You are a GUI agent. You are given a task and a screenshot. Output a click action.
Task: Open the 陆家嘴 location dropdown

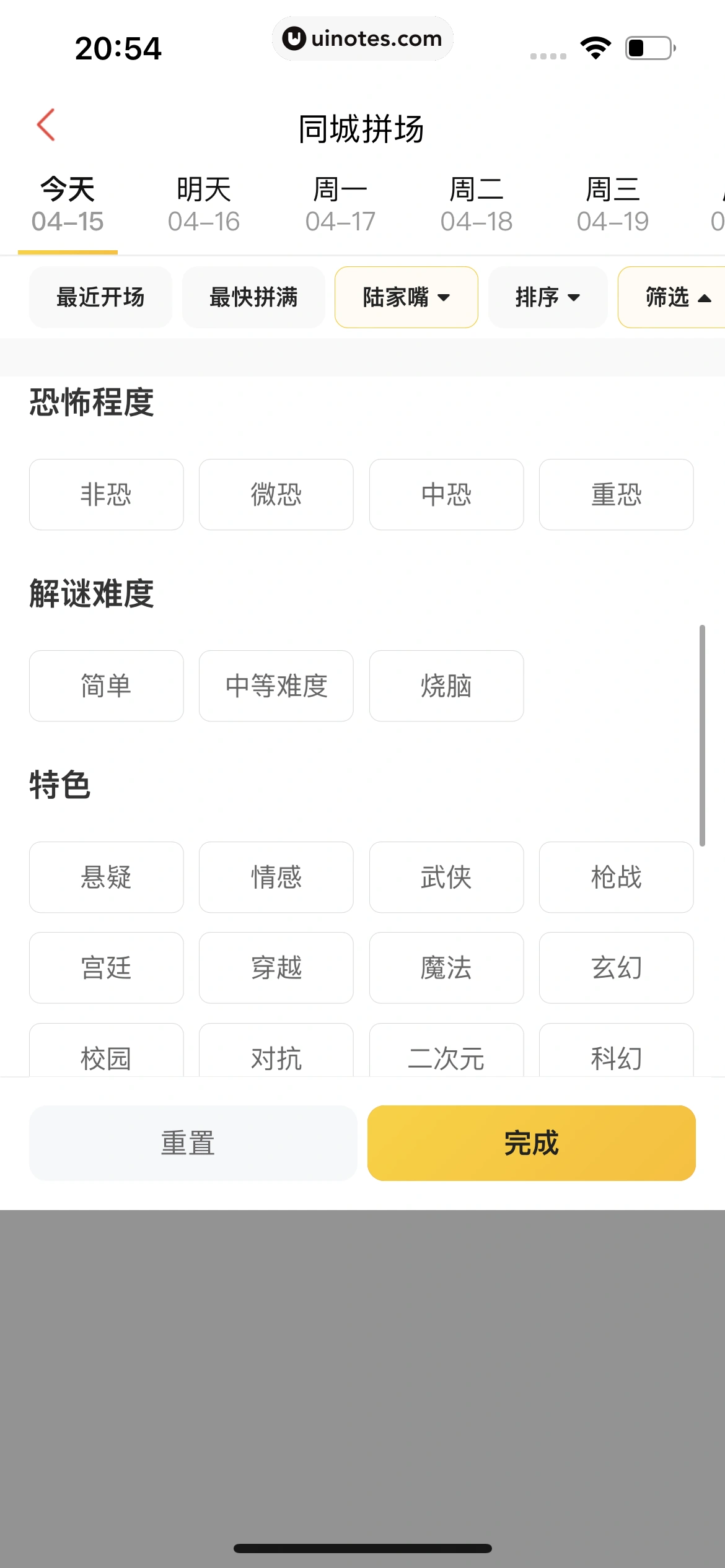[406, 297]
